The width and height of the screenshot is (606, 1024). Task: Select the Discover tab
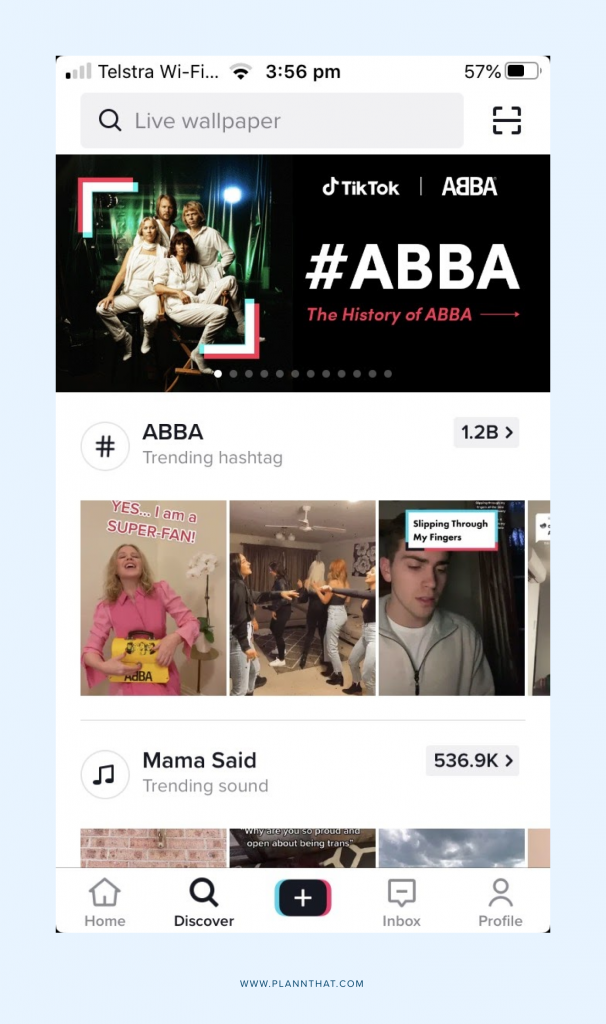204,901
